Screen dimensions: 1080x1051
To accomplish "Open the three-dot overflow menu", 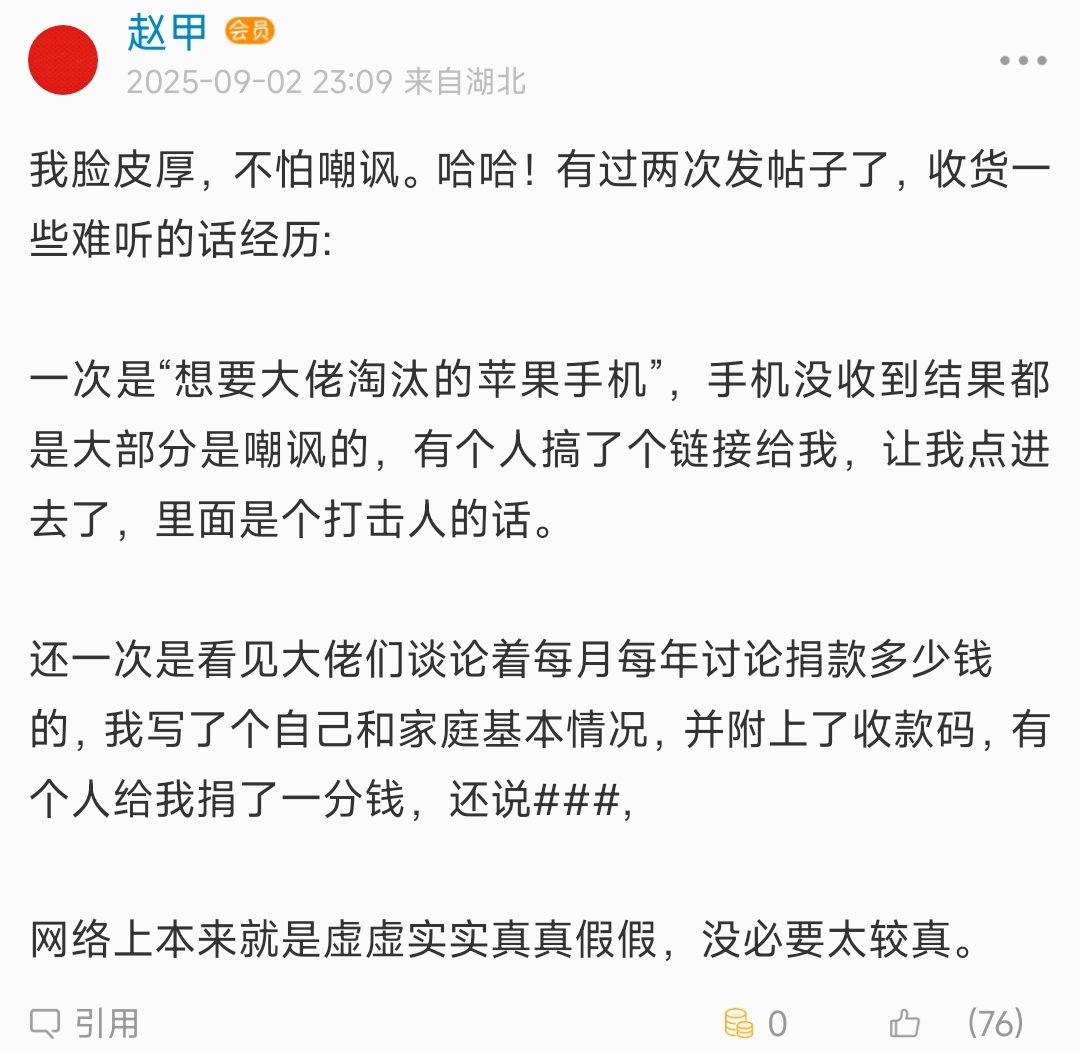I will point(1023,61).
